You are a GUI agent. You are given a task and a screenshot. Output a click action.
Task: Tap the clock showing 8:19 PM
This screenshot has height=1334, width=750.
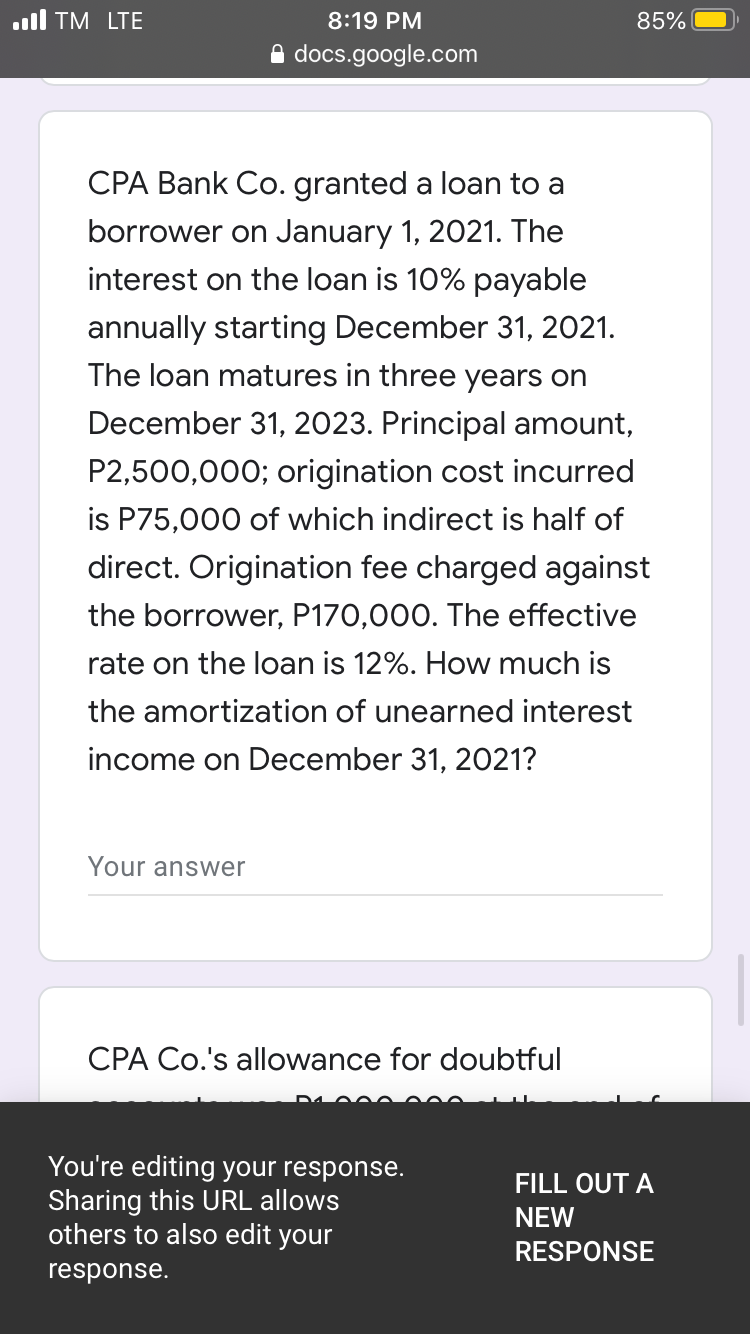coord(375,20)
